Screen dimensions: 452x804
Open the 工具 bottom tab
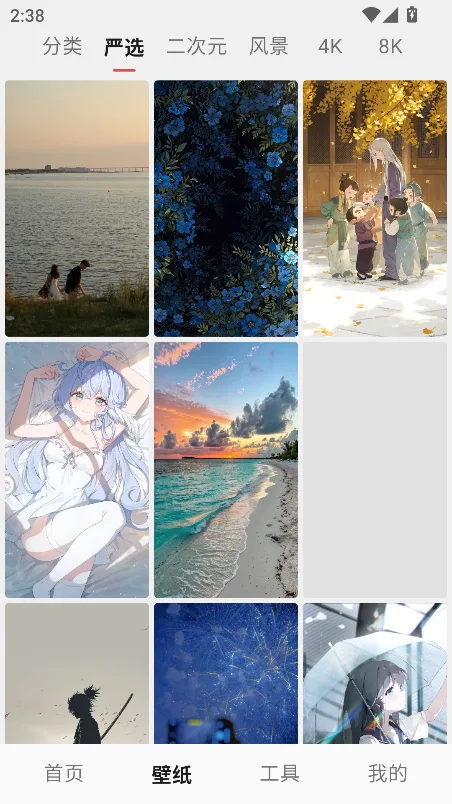tap(280, 773)
